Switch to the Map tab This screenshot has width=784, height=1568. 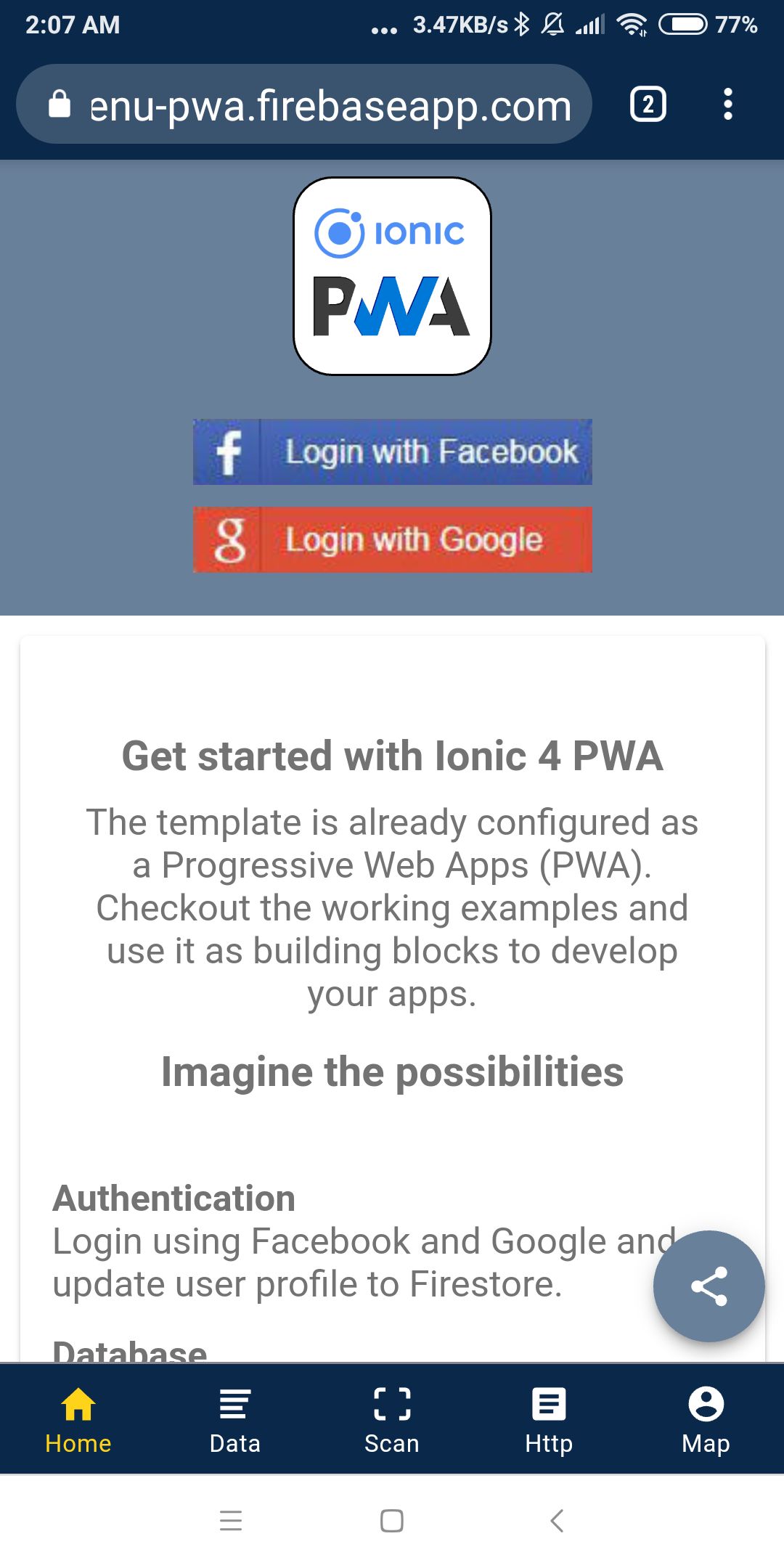[706, 1419]
